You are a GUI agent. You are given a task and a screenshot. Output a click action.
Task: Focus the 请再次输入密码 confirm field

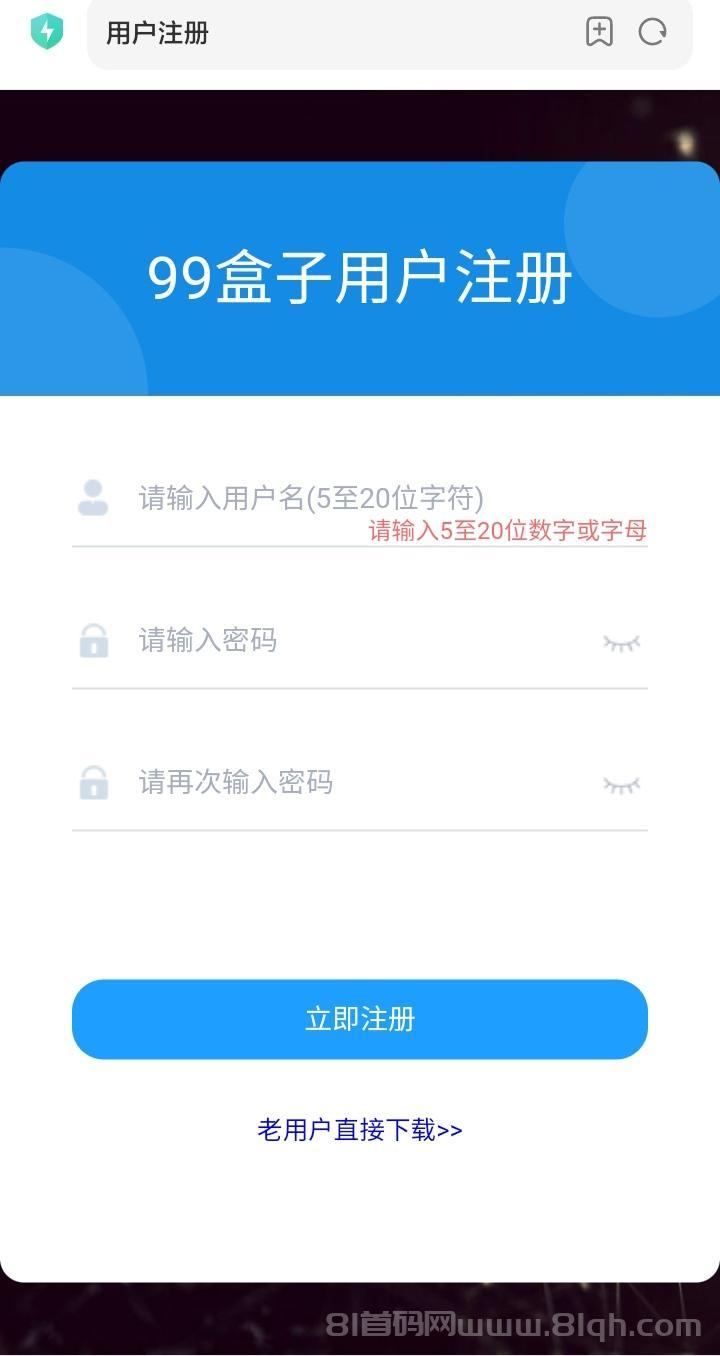click(x=300, y=784)
